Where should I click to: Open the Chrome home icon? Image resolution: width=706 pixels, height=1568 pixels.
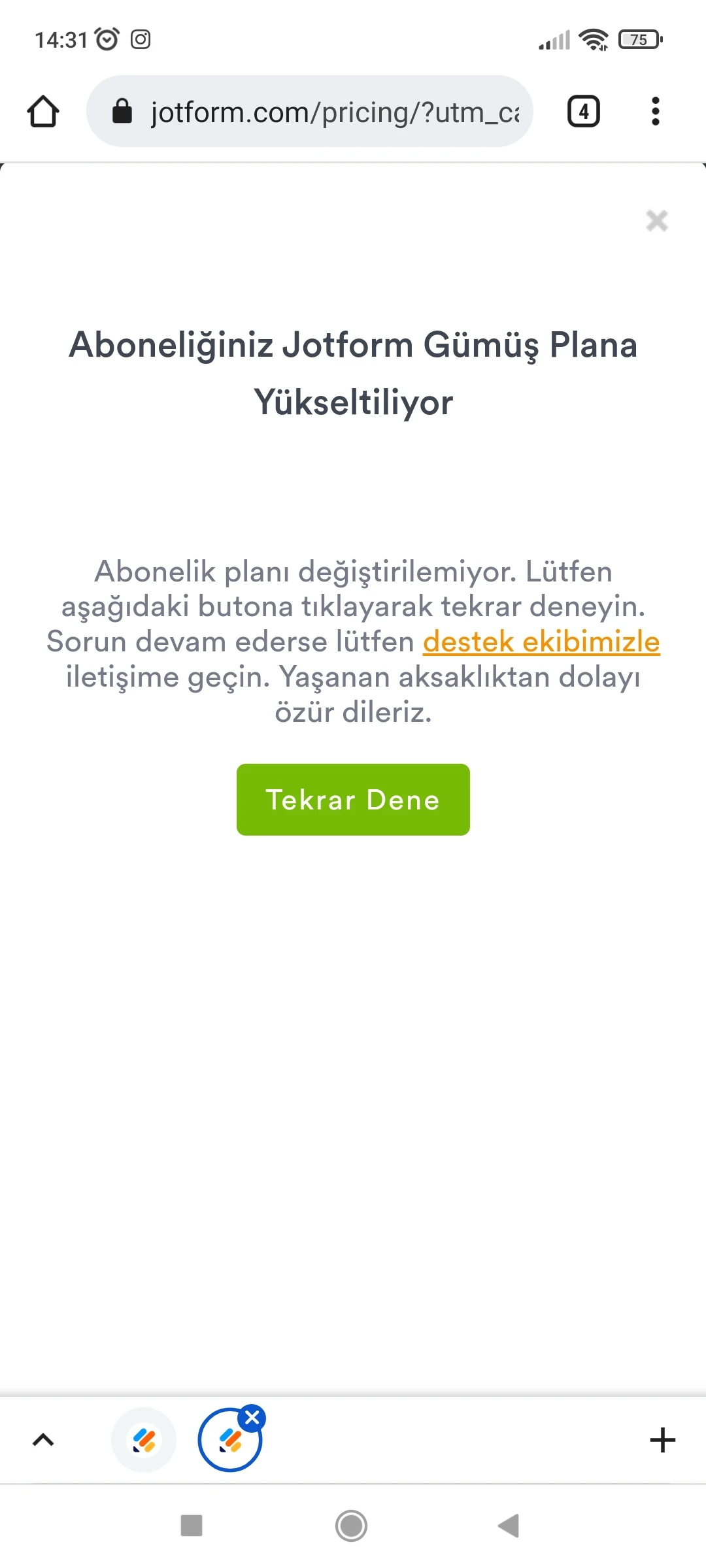click(x=42, y=110)
